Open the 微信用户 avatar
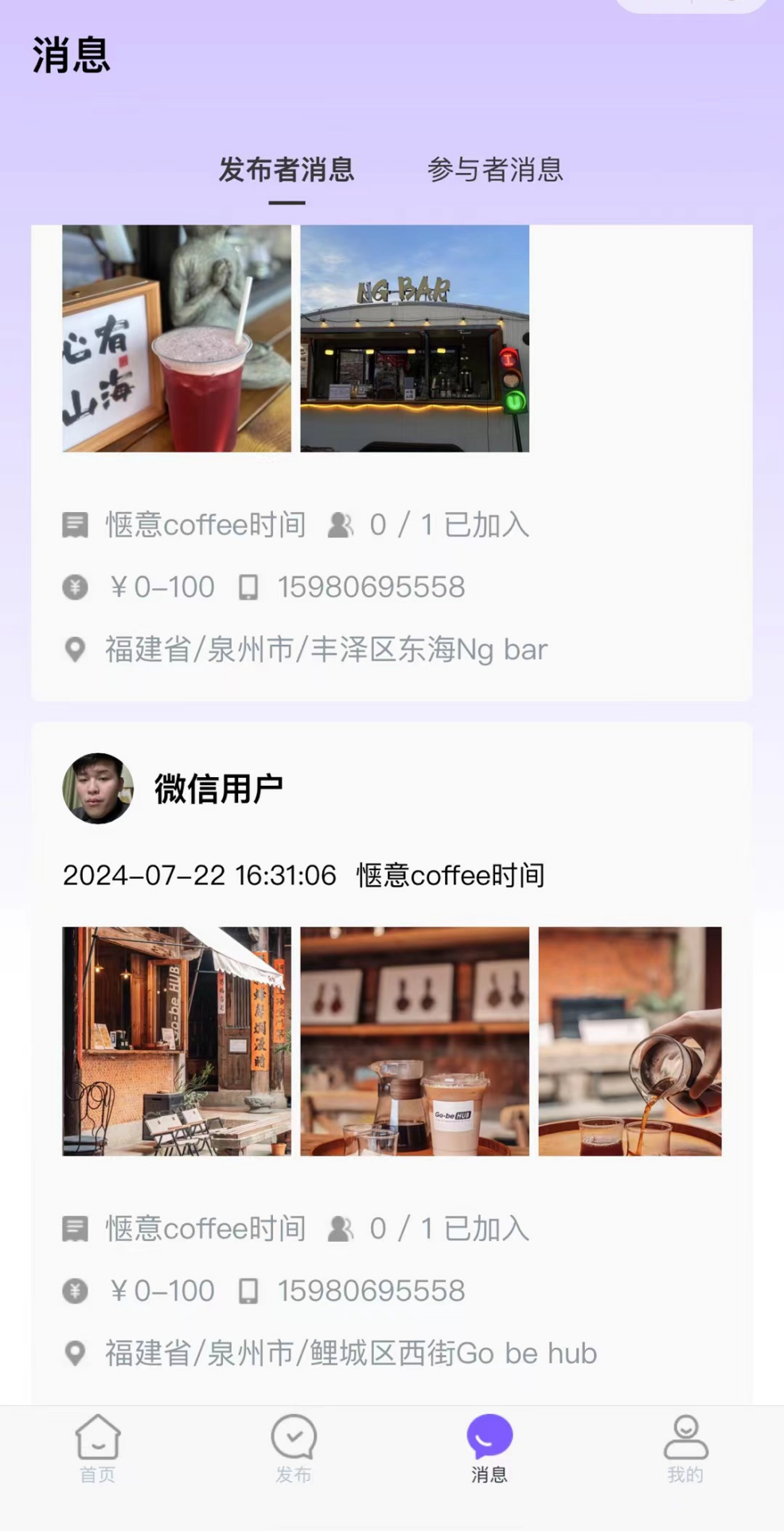The image size is (784, 1531). point(98,788)
